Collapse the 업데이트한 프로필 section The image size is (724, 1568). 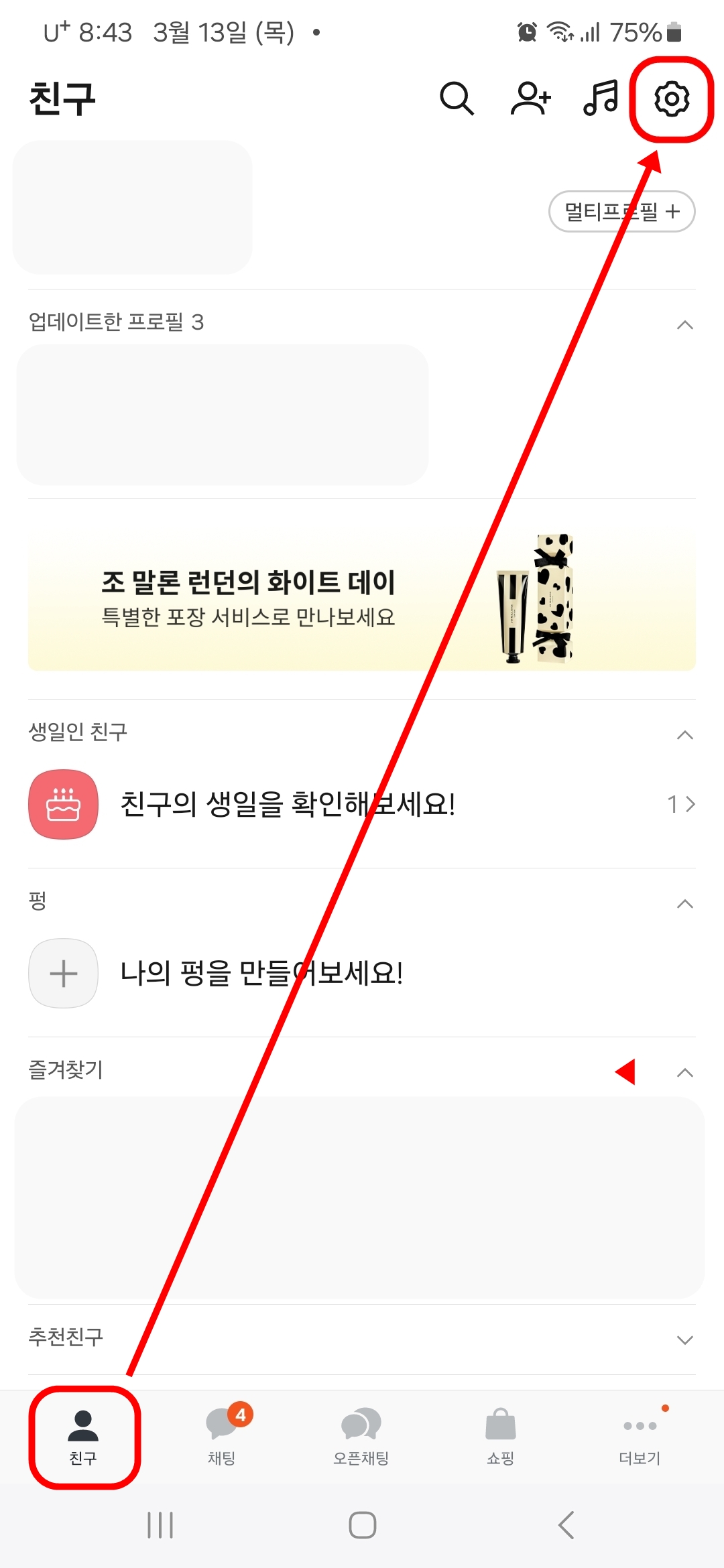pos(684,324)
